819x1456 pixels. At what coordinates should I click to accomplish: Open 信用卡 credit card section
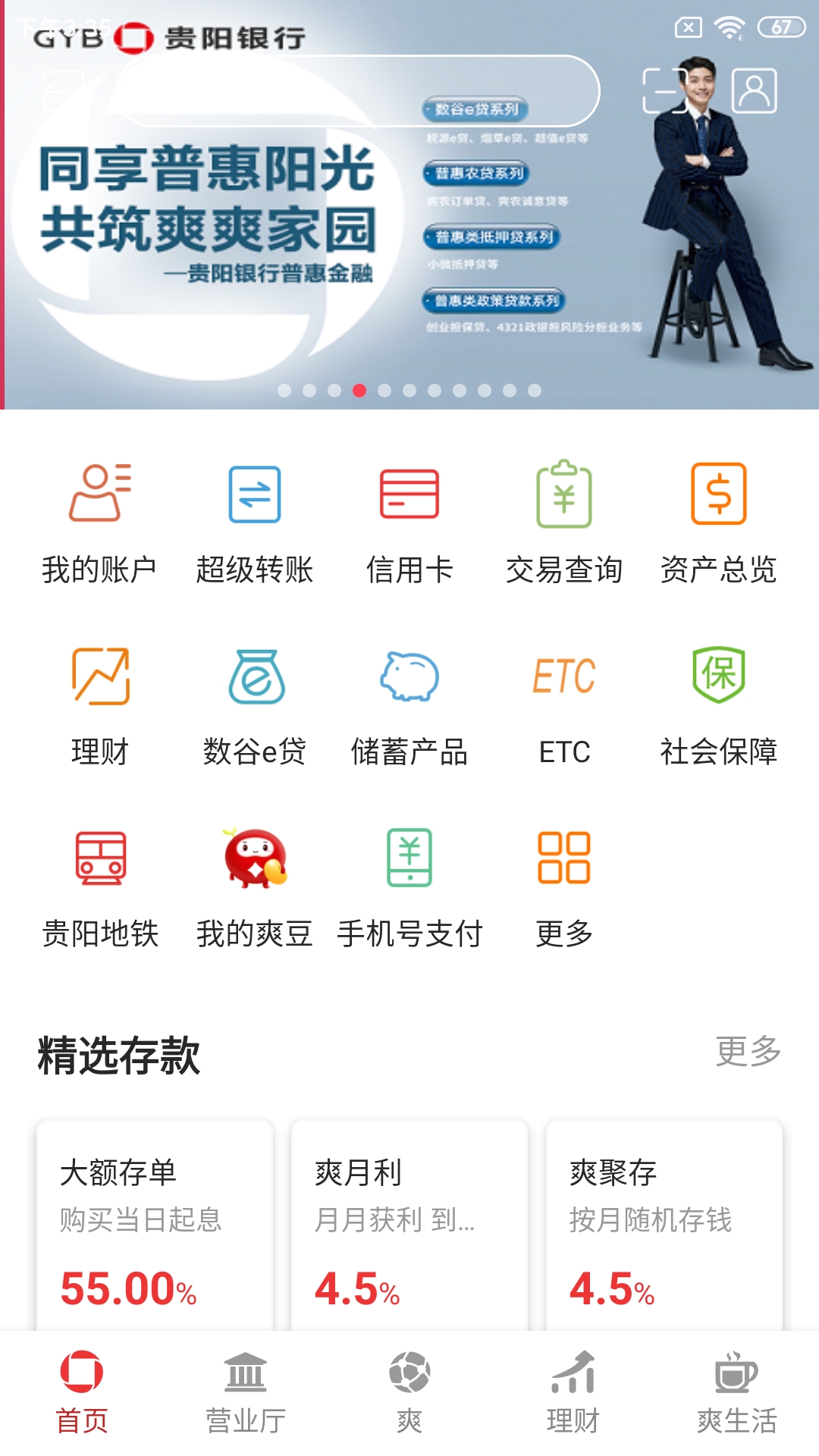pyautogui.click(x=409, y=523)
